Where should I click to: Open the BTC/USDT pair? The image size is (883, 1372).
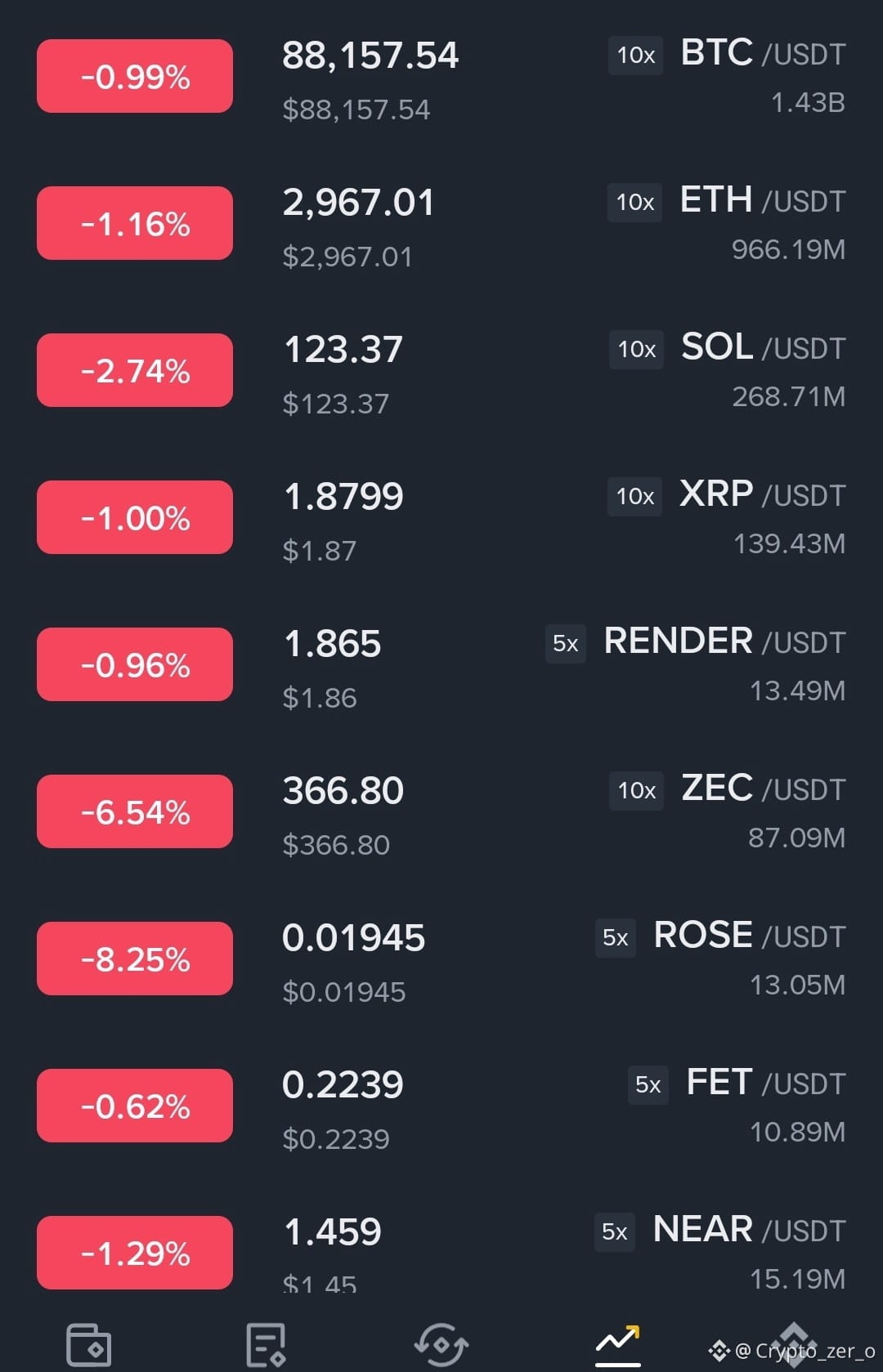tap(441, 76)
